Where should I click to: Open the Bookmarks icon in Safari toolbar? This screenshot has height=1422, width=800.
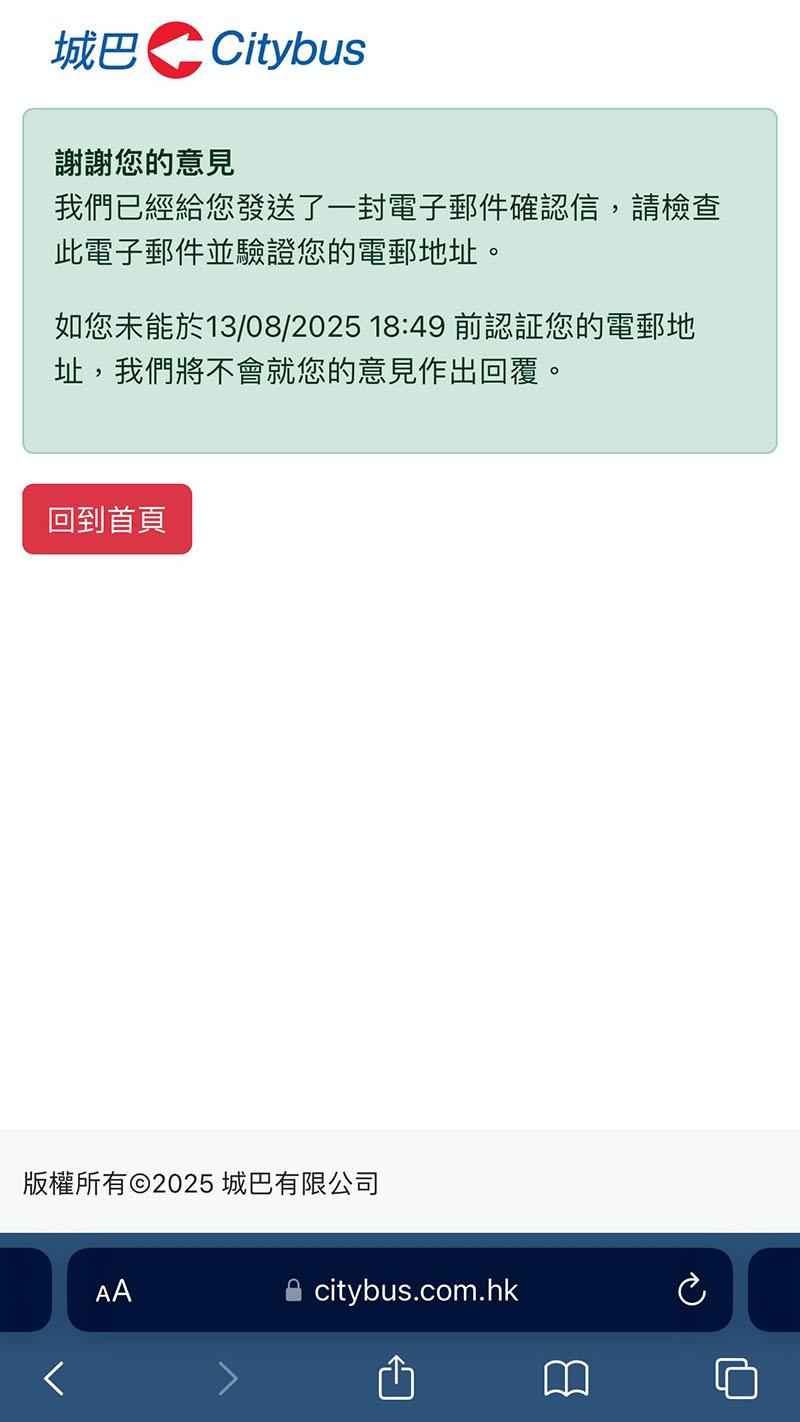567,1378
